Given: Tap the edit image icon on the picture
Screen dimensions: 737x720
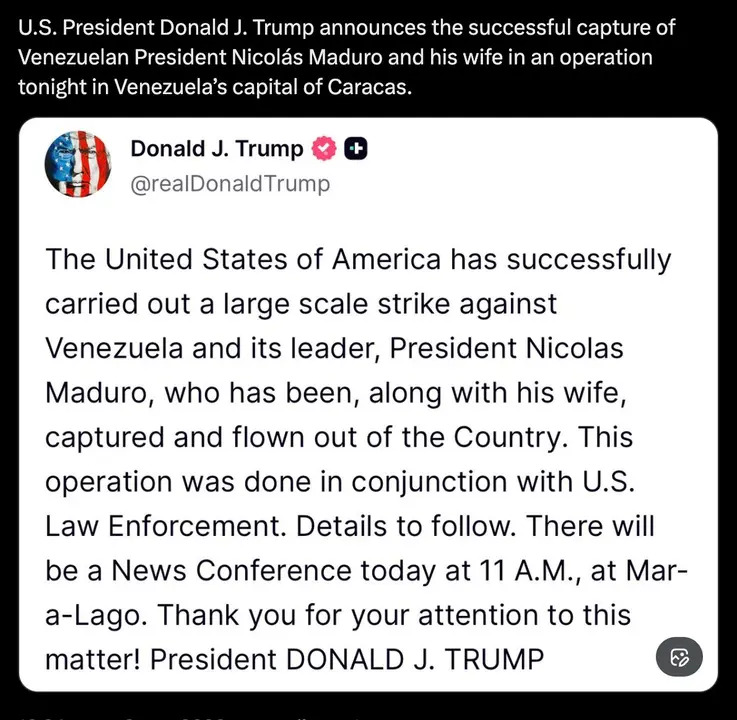Looking at the screenshot, I should (x=679, y=658).
